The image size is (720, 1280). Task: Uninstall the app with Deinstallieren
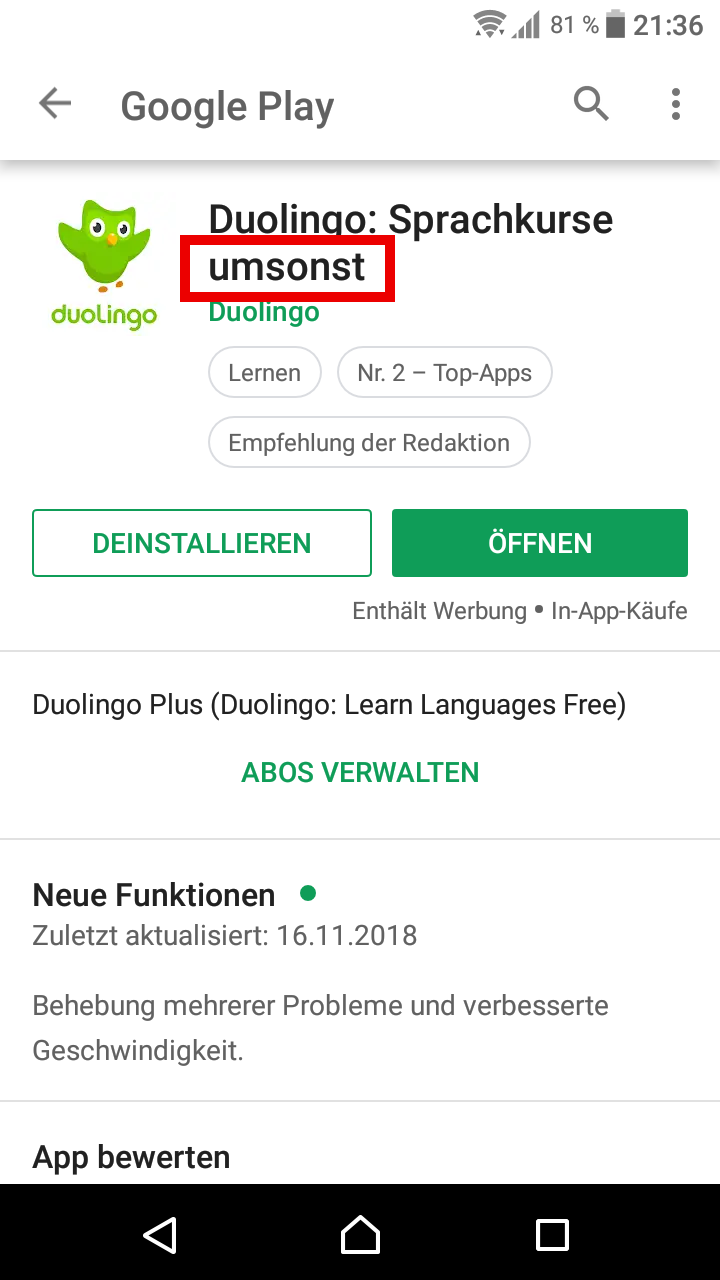click(202, 543)
